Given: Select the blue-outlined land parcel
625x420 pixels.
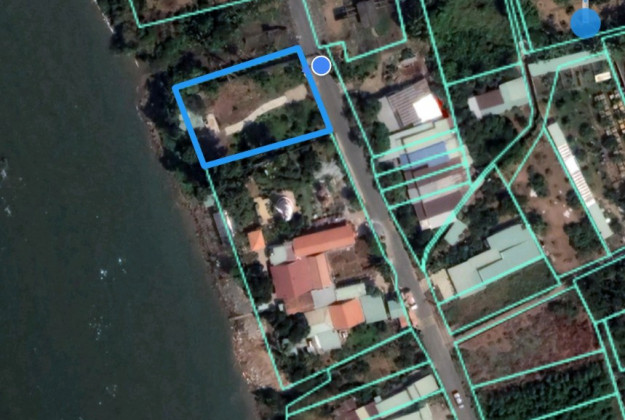Looking at the screenshot, I should pyautogui.click(x=252, y=106).
